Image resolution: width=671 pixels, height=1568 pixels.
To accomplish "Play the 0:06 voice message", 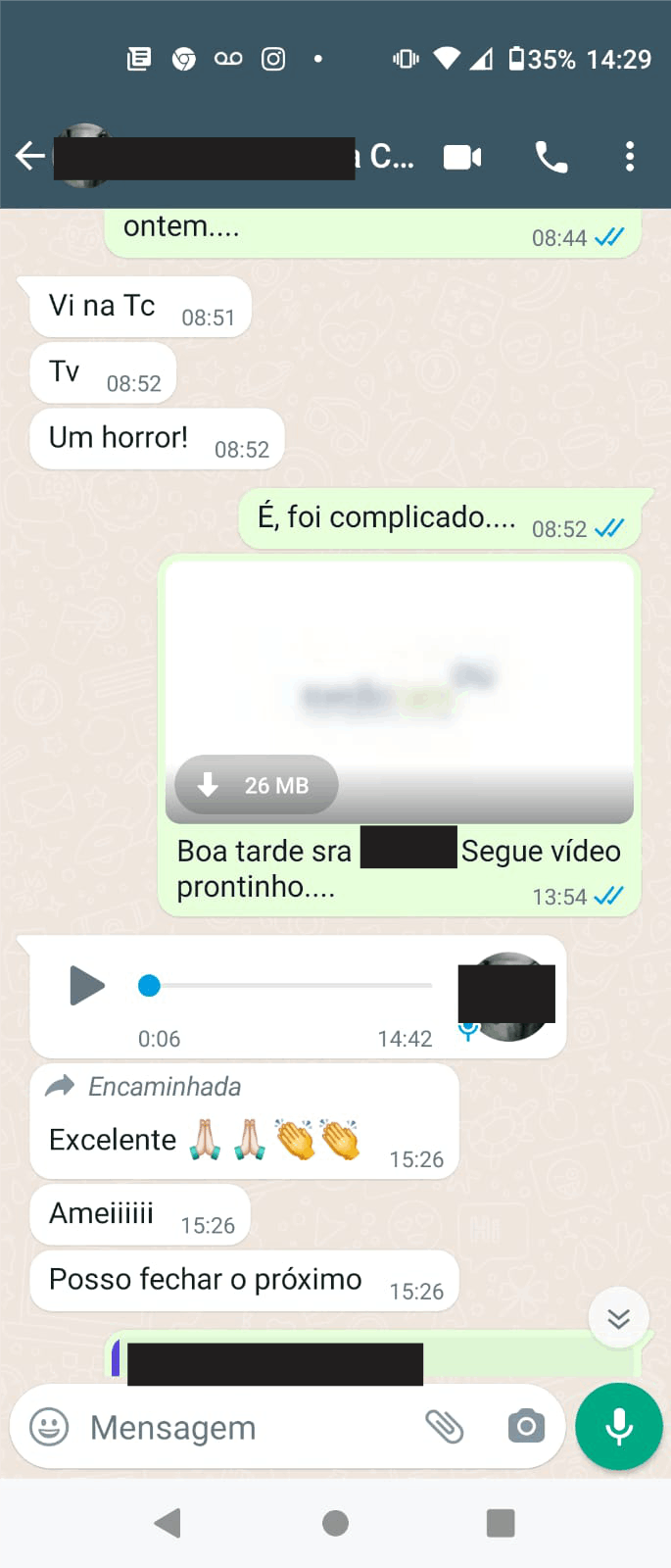I will (x=87, y=985).
